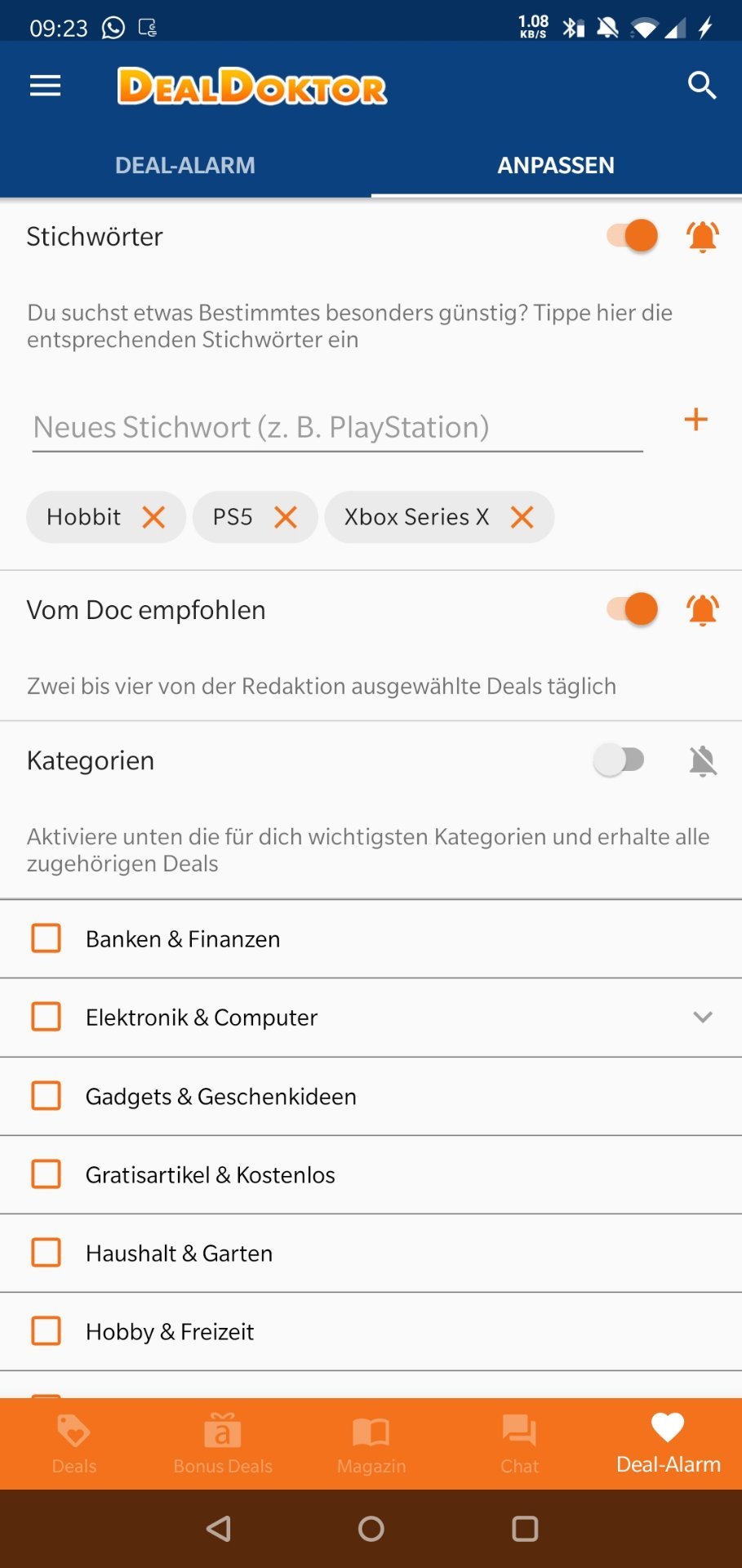Remove the Xbox Series X keyword
The height and width of the screenshot is (1568, 742).
[522, 517]
